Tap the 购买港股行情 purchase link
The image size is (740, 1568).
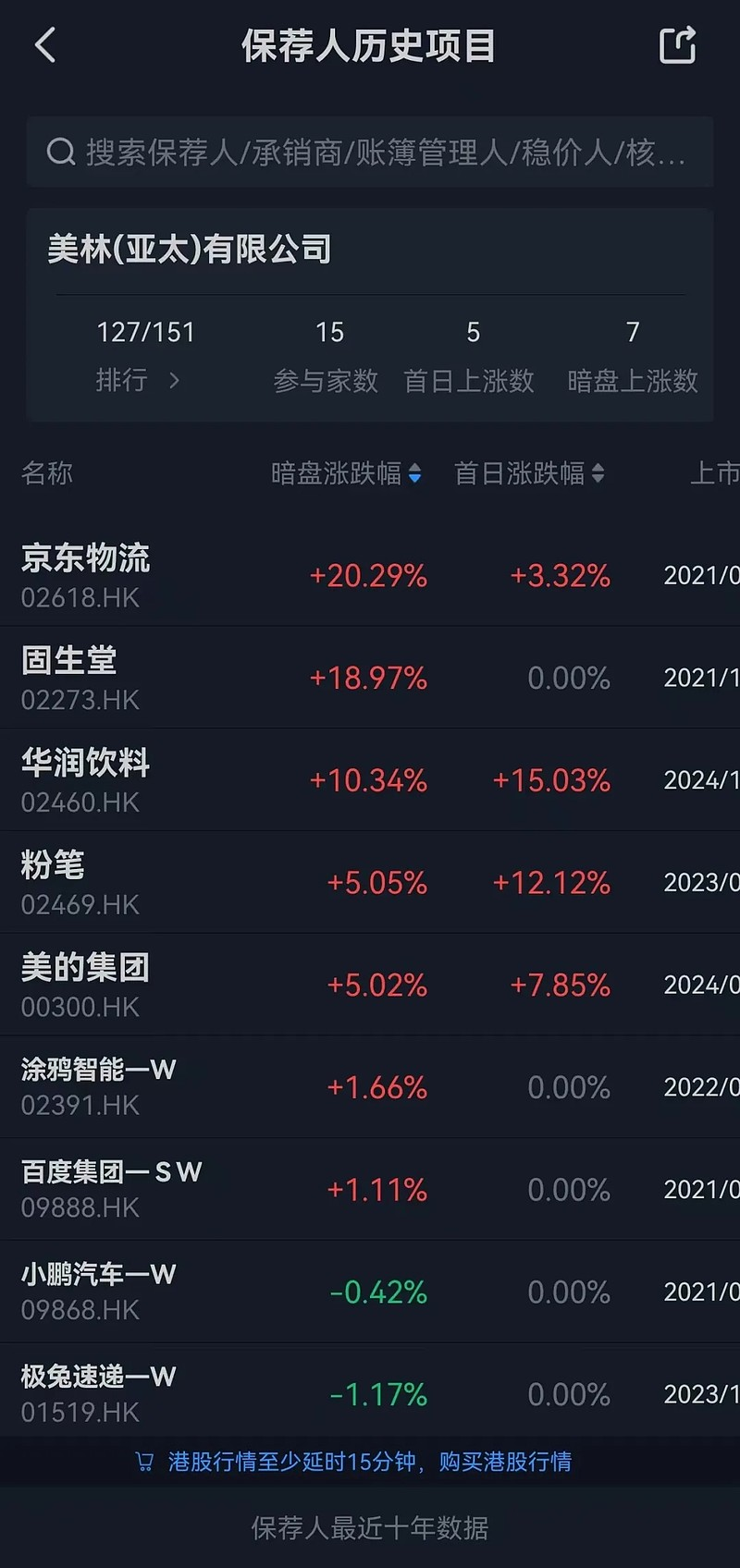(505, 1462)
